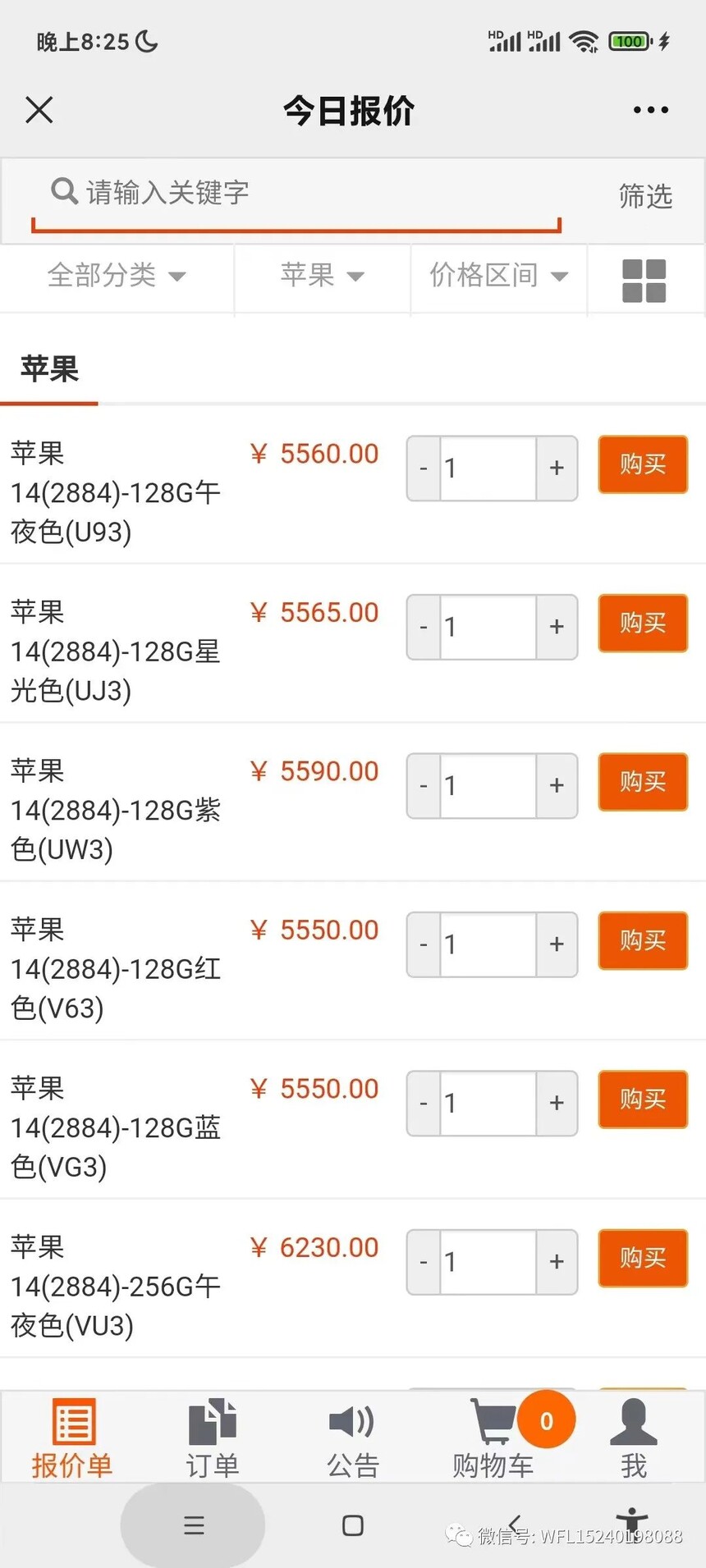The width and height of the screenshot is (706, 1568).
Task: Edit quantity field for 256G午夜色(VU3)
Action: click(488, 1262)
